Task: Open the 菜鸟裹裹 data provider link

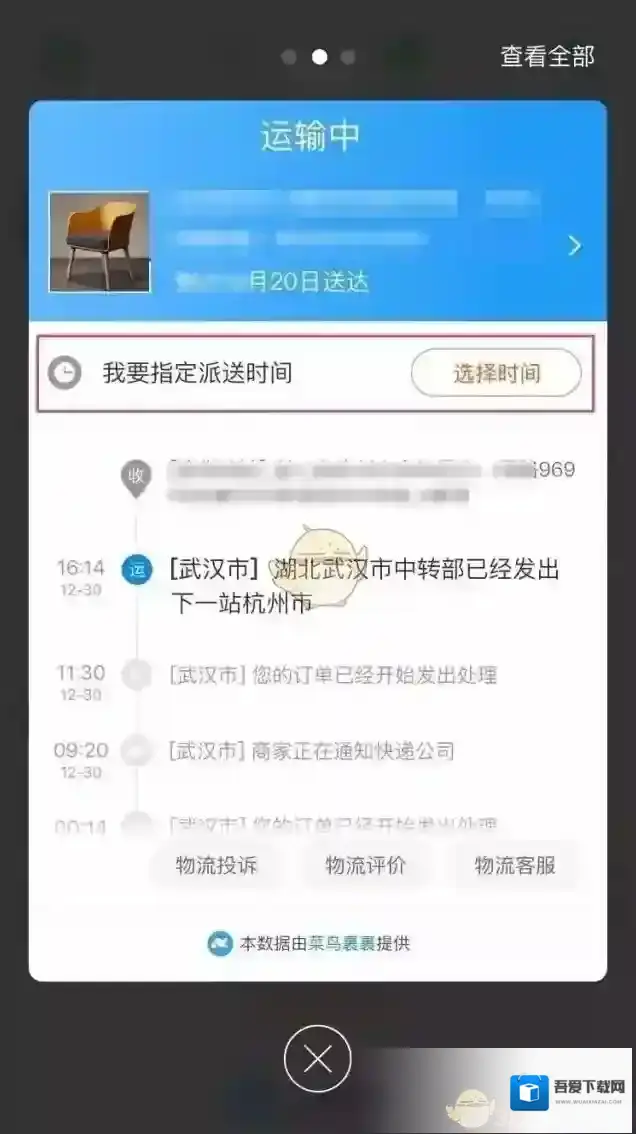Action: [x=346, y=943]
